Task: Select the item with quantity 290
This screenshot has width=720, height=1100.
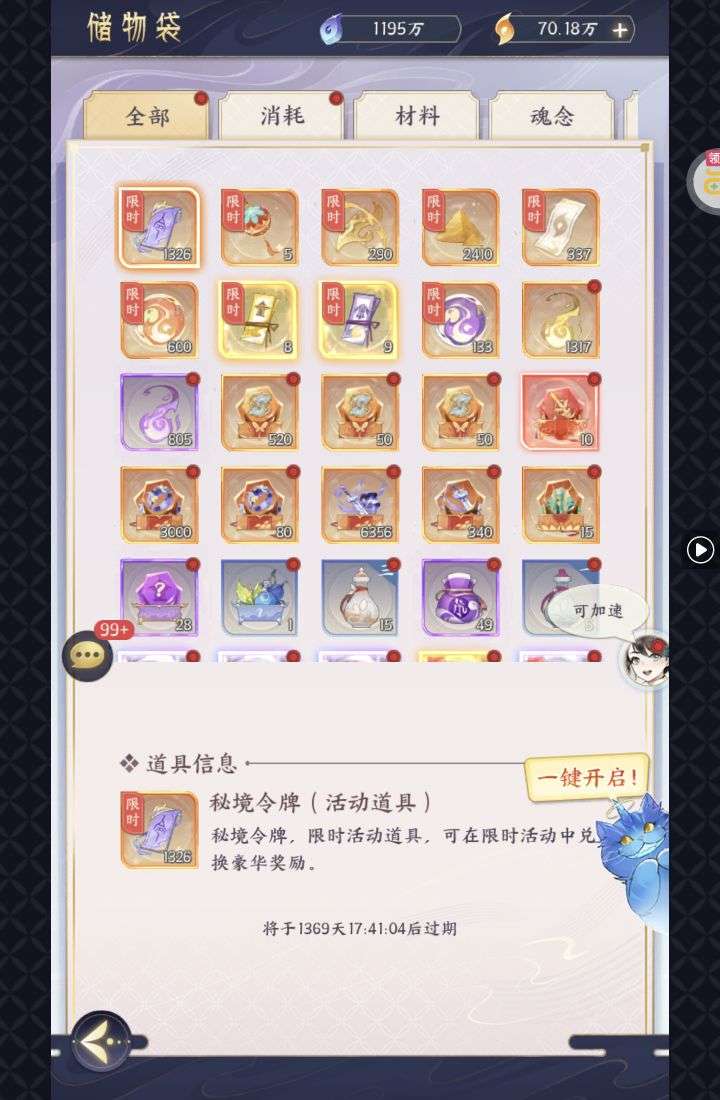Action: point(360,227)
